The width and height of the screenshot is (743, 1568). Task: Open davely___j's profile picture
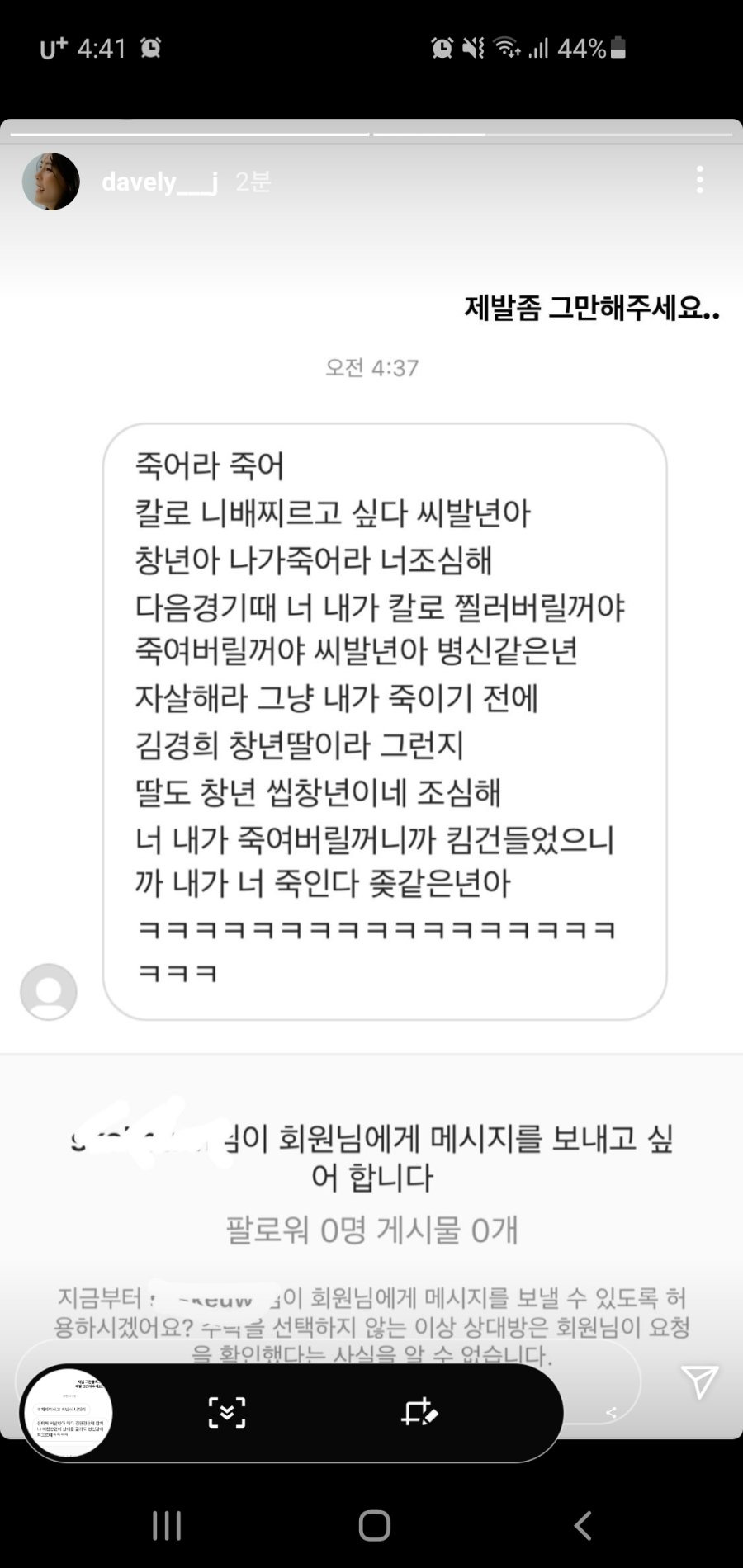click(50, 182)
